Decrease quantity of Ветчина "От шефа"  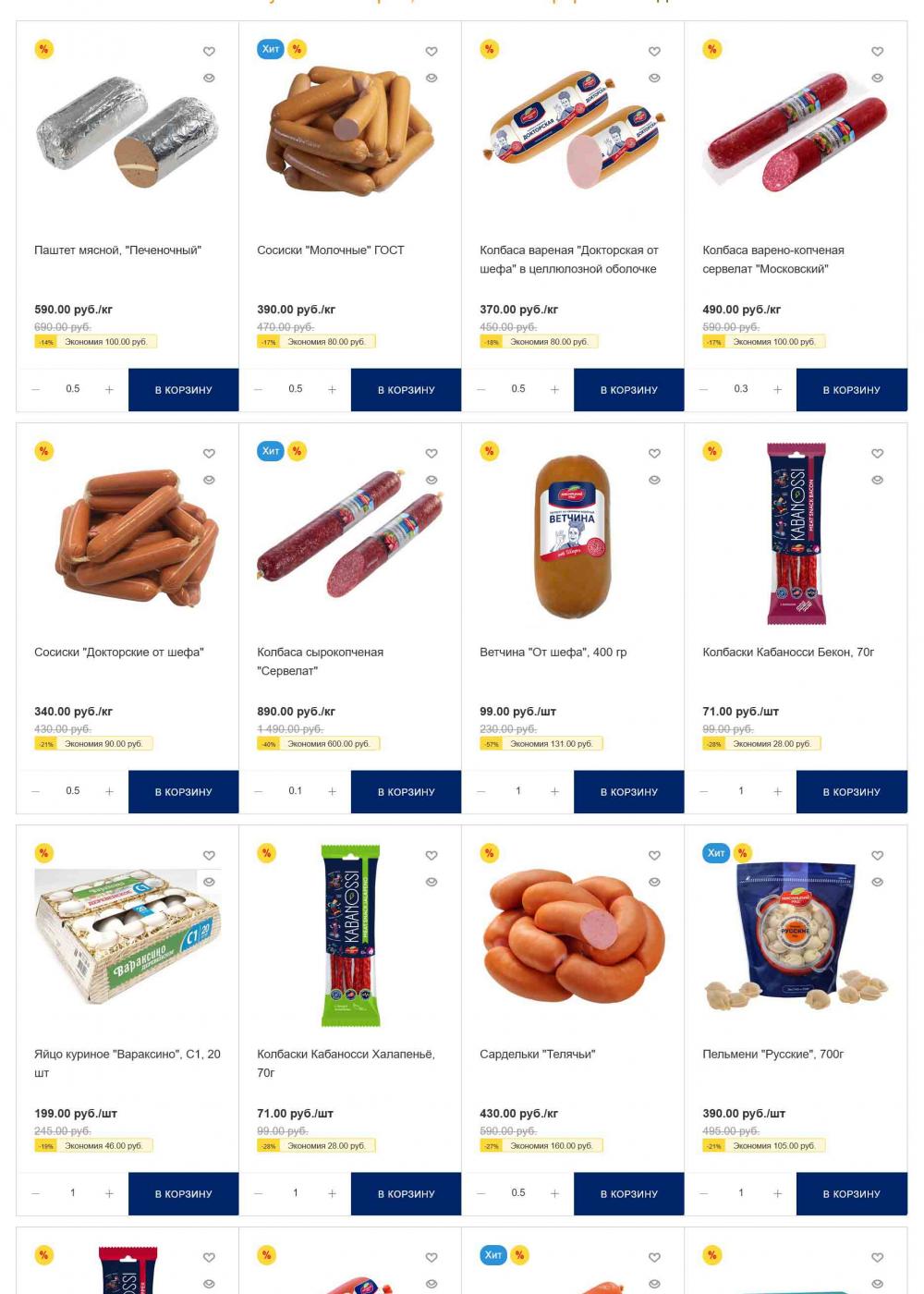point(480,792)
